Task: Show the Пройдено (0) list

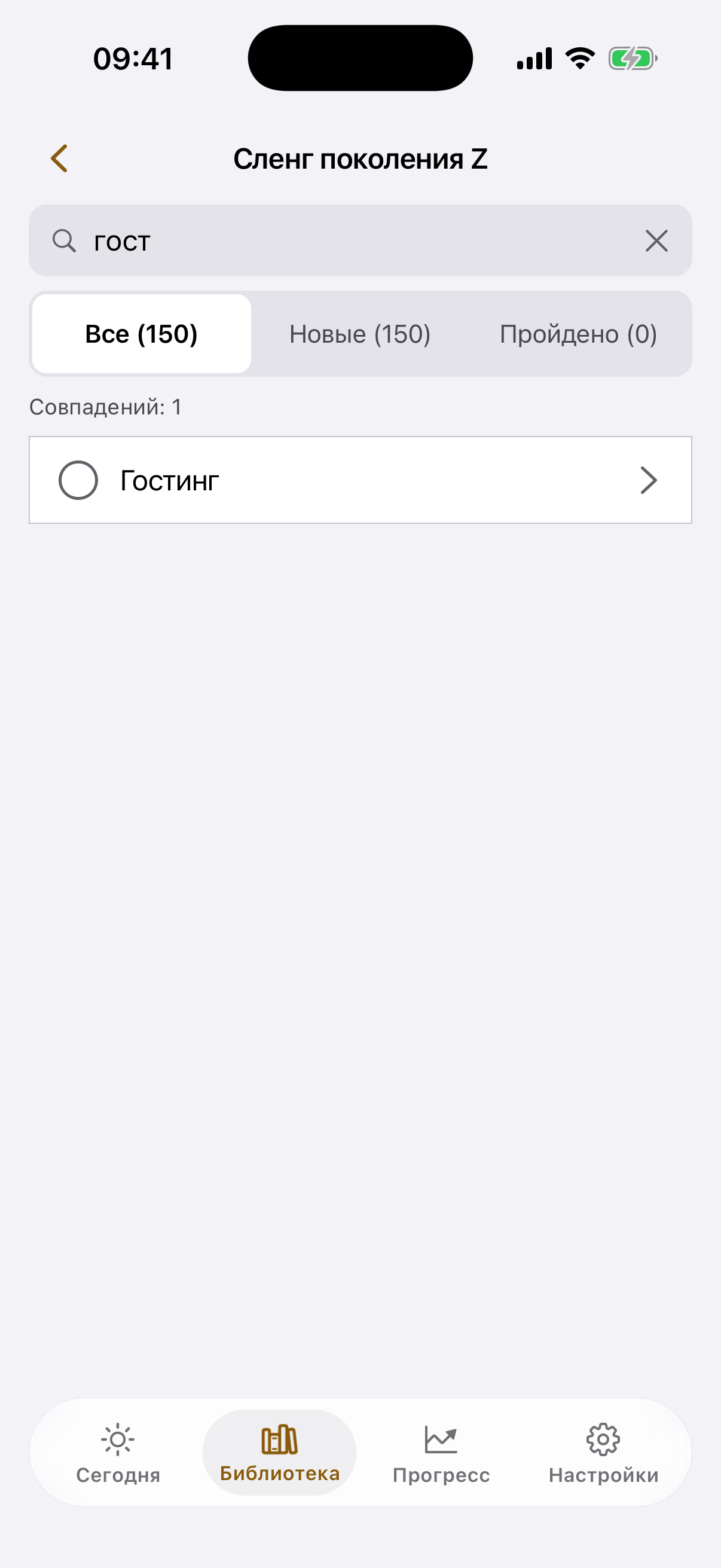Action: (579, 334)
